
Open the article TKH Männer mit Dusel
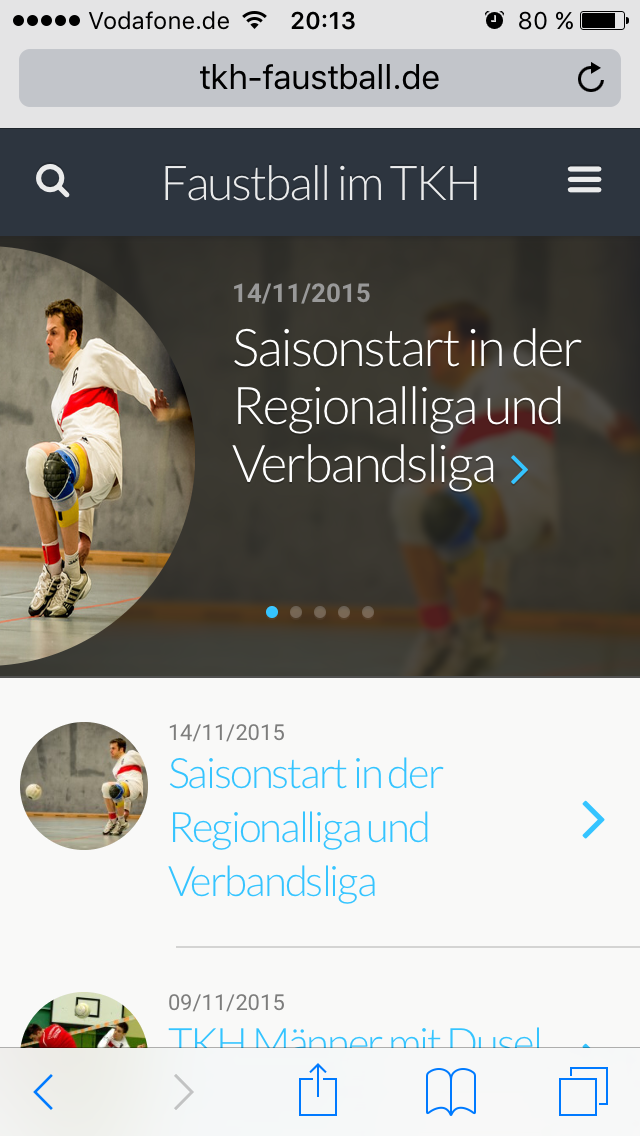(x=354, y=1037)
